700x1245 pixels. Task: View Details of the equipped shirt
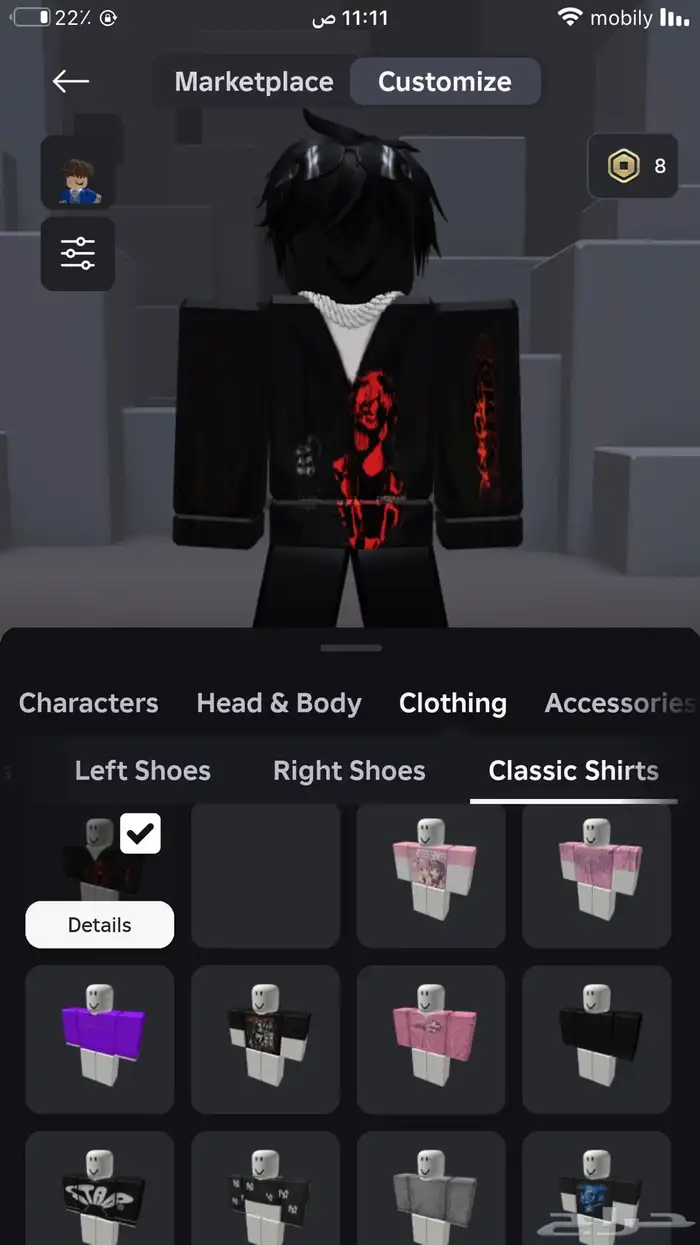click(99, 925)
